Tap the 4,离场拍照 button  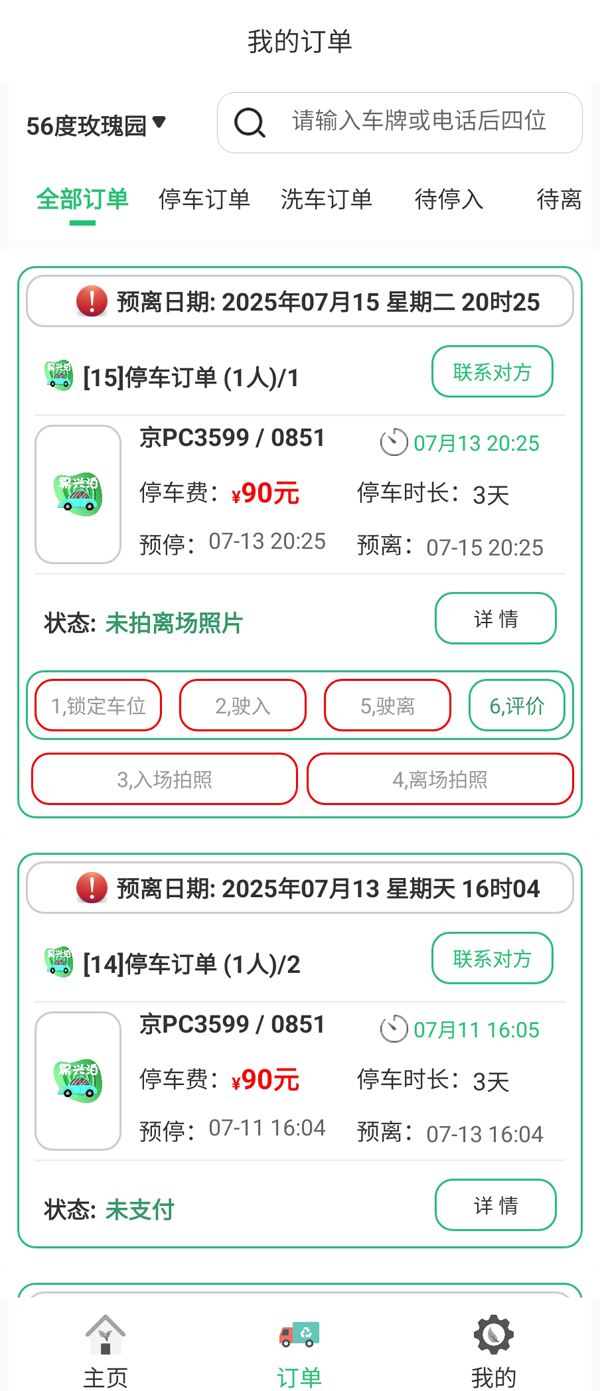(440, 779)
